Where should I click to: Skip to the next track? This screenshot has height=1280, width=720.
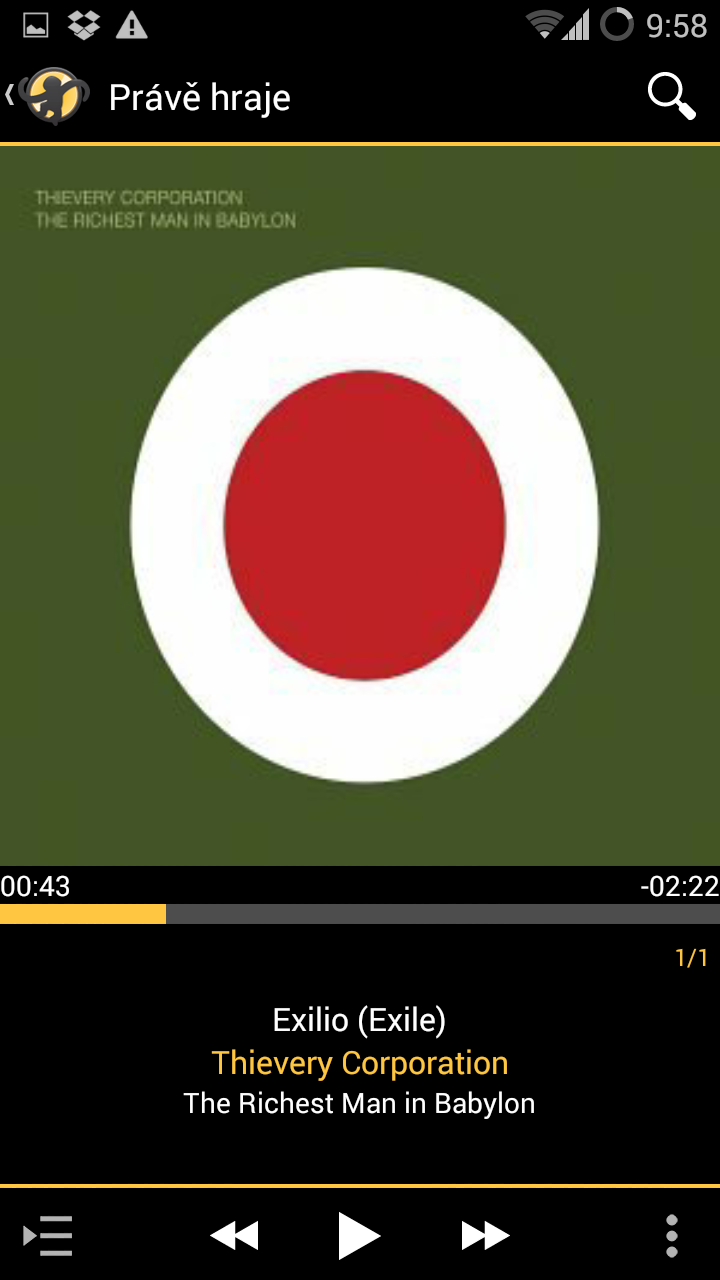[485, 1236]
